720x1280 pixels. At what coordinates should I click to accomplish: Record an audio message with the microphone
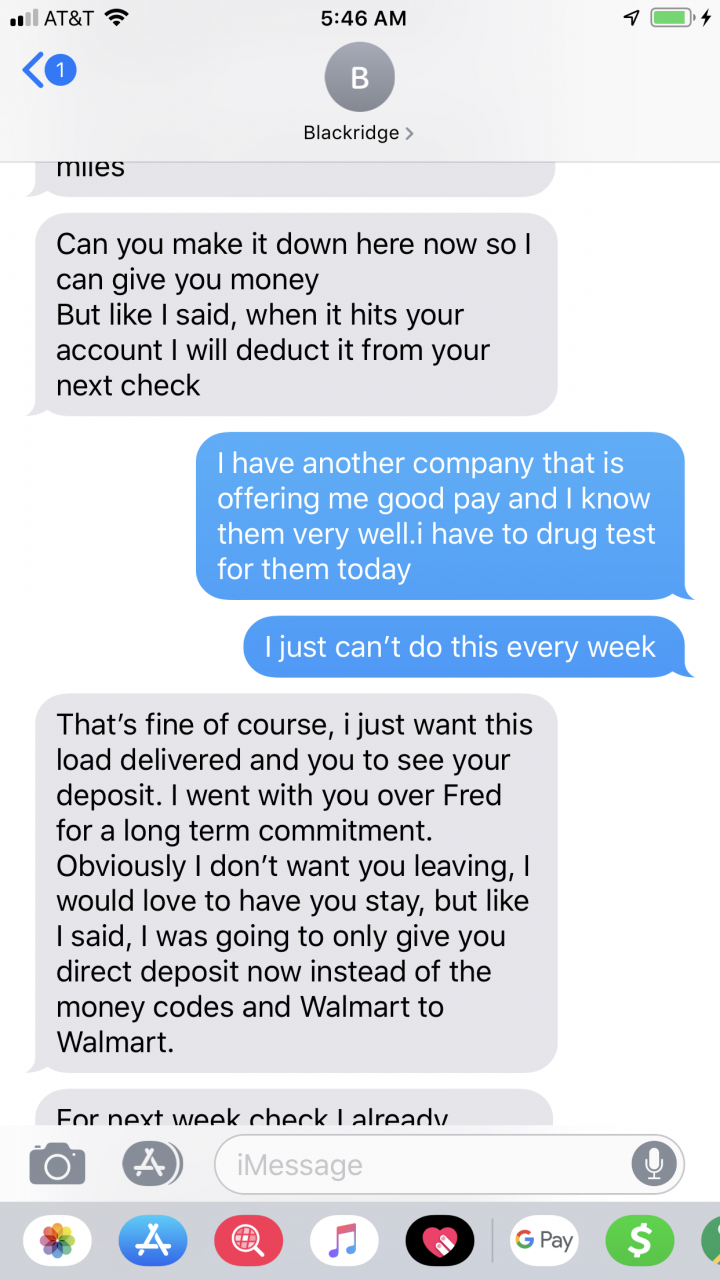(654, 1165)
